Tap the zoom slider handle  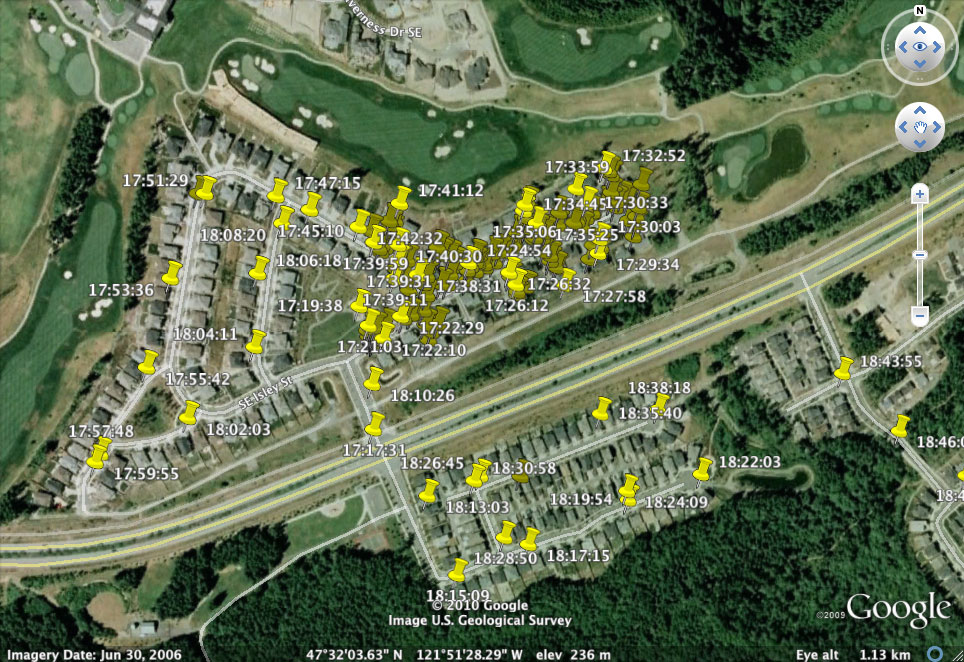coord(919,255)
